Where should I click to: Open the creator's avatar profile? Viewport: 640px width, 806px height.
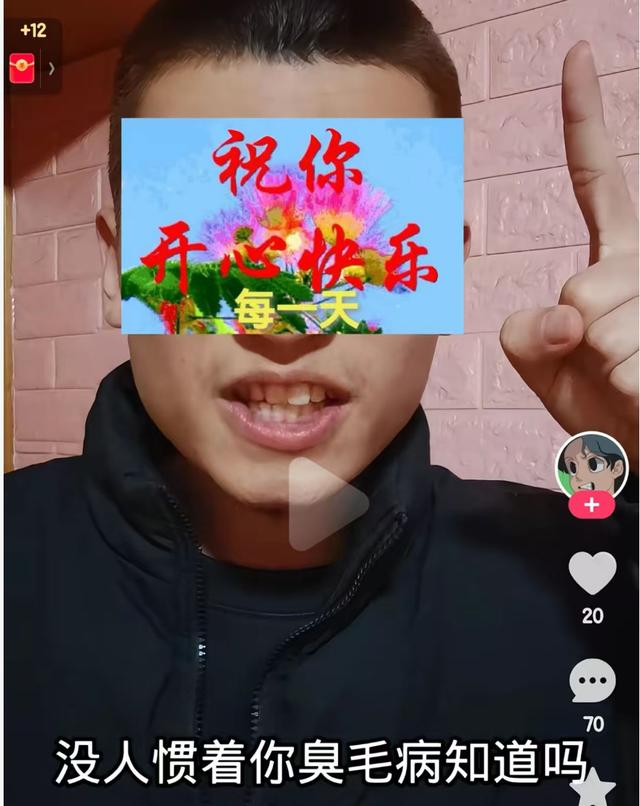(x=591, y=463)
